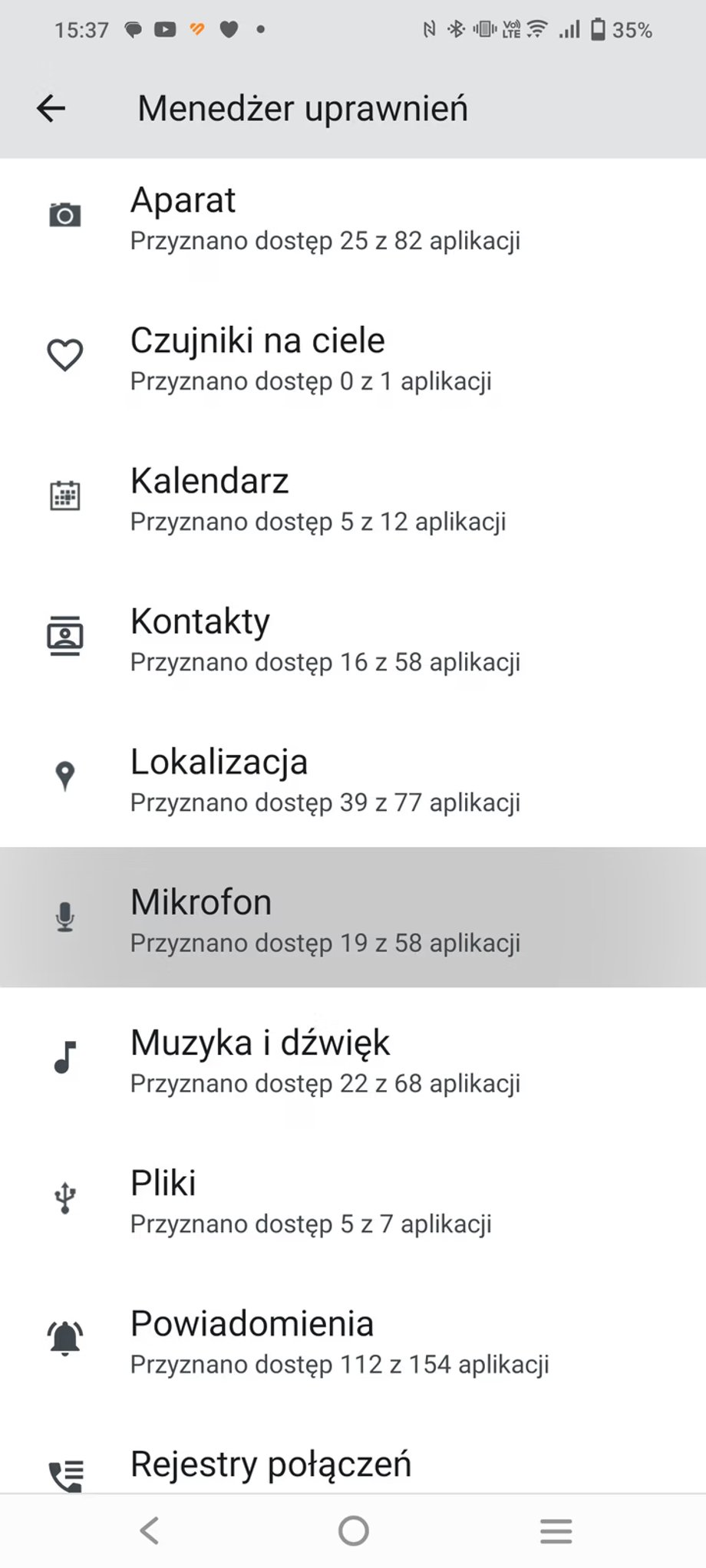Tap the battery indicator in status bar
This screenshot has height=1568, width=706.
tap(599, 29)
